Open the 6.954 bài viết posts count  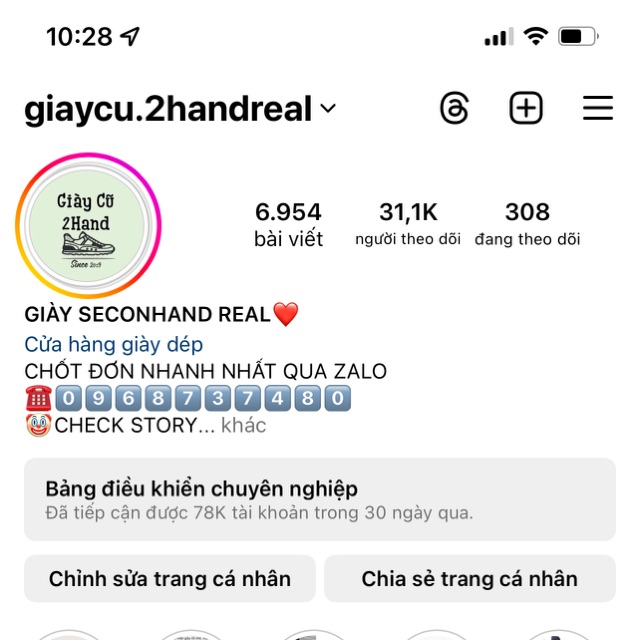click(288, 224)
